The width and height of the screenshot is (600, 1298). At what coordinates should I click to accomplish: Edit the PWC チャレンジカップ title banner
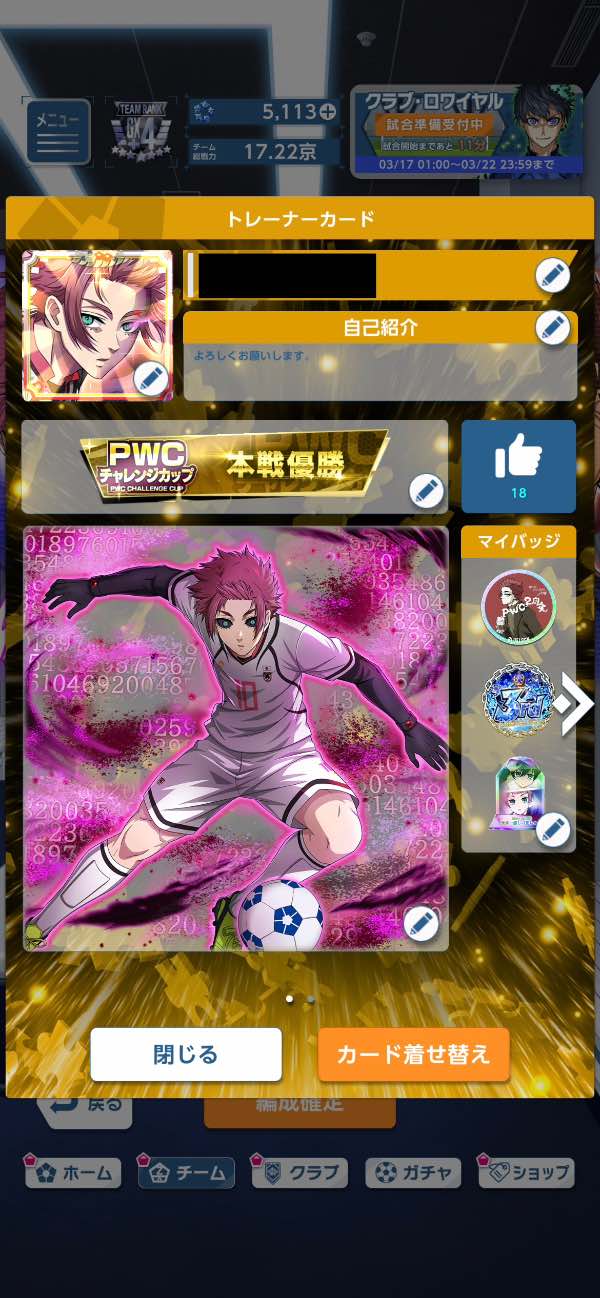click(426, 491)
